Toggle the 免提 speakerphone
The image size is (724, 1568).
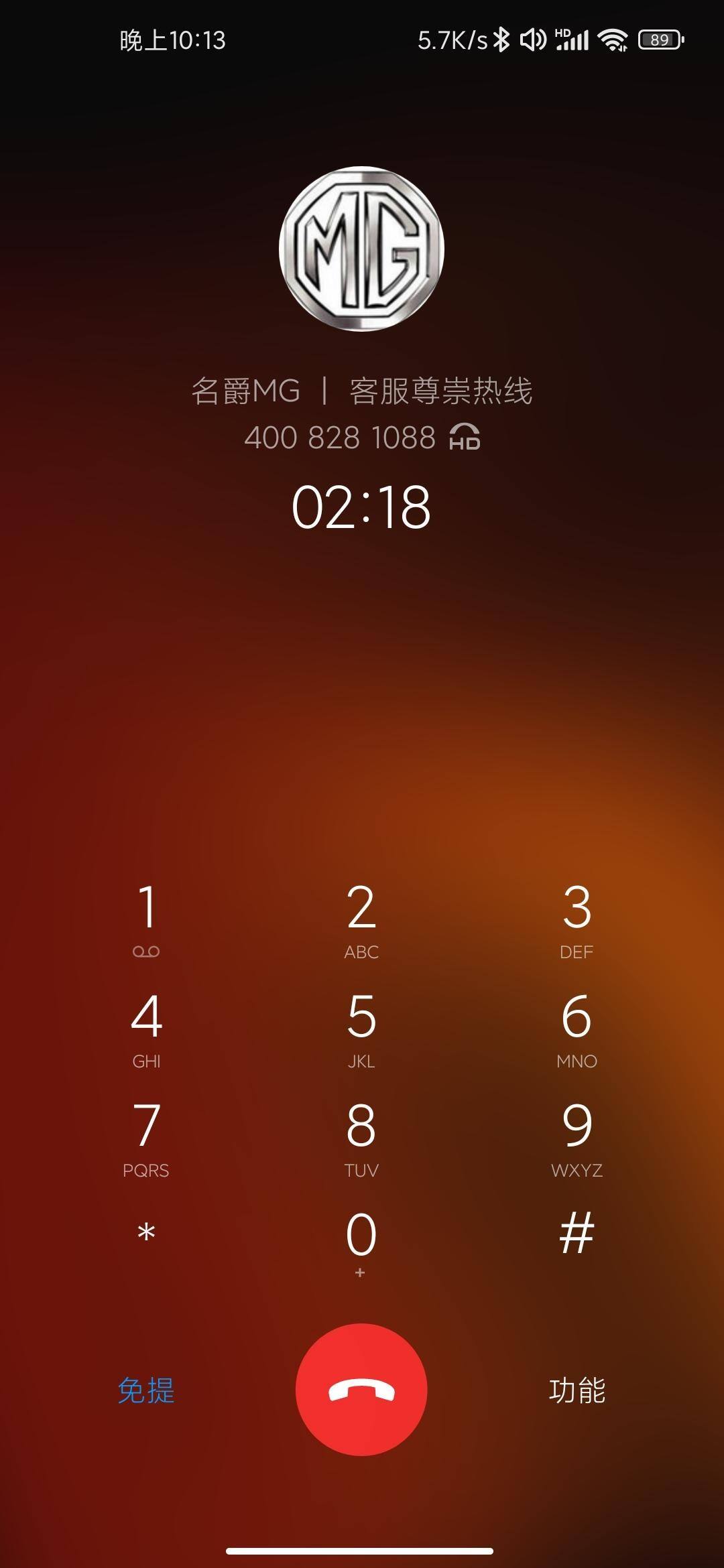point(146,1390)
